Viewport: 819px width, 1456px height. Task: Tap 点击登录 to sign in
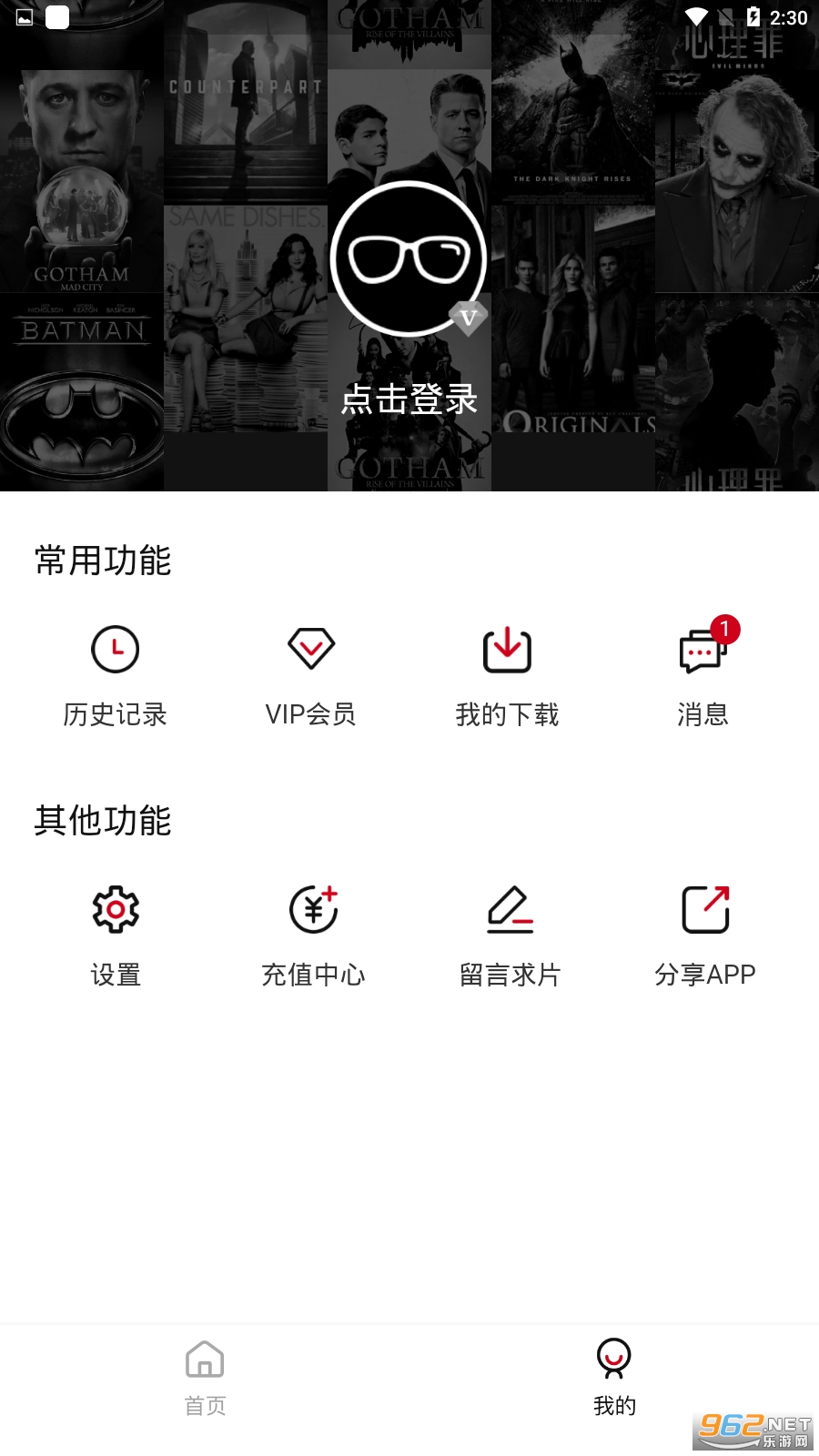pyautogui.click(x=409, y=399)
